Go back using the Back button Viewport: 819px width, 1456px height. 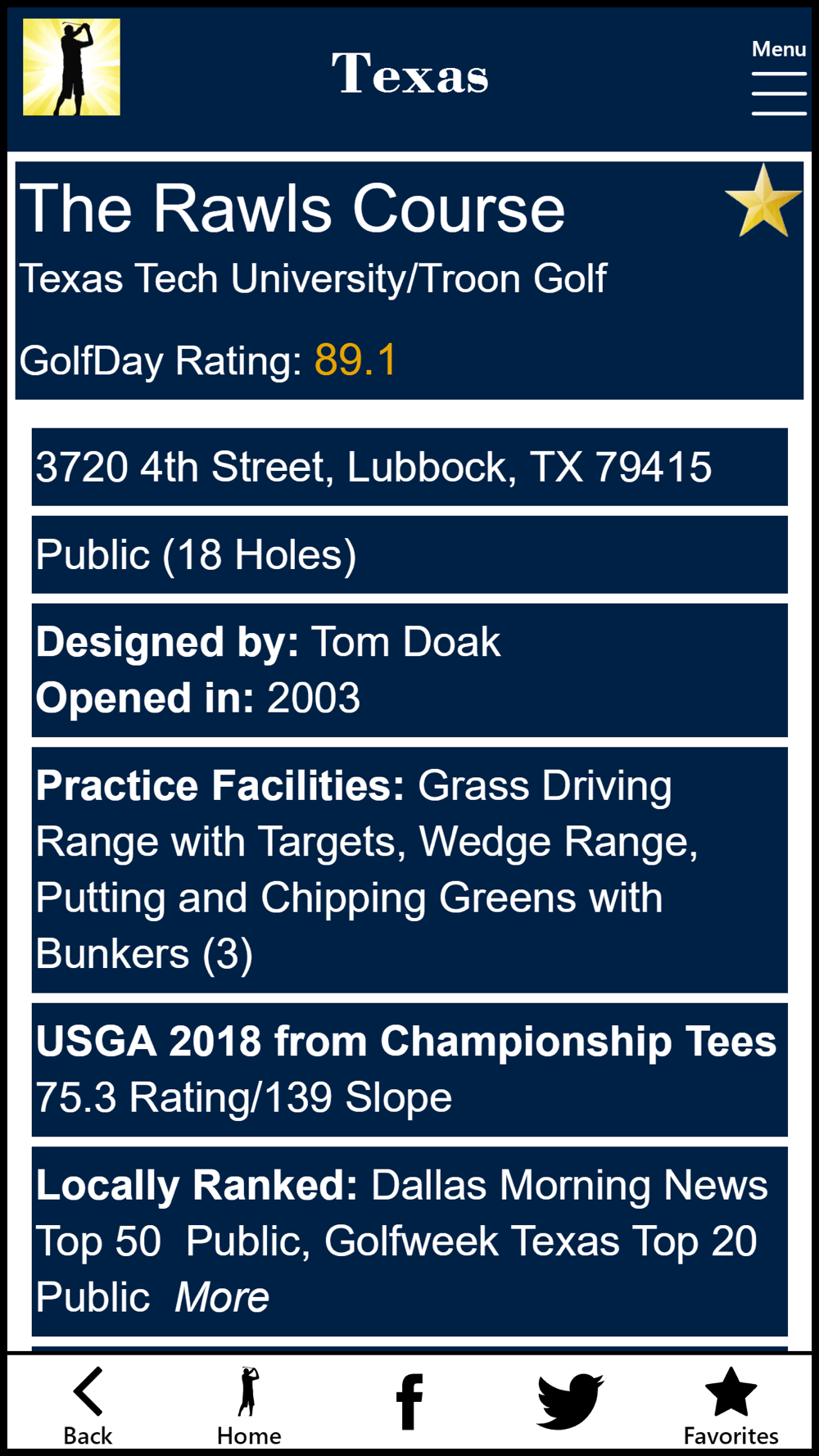88,1405
